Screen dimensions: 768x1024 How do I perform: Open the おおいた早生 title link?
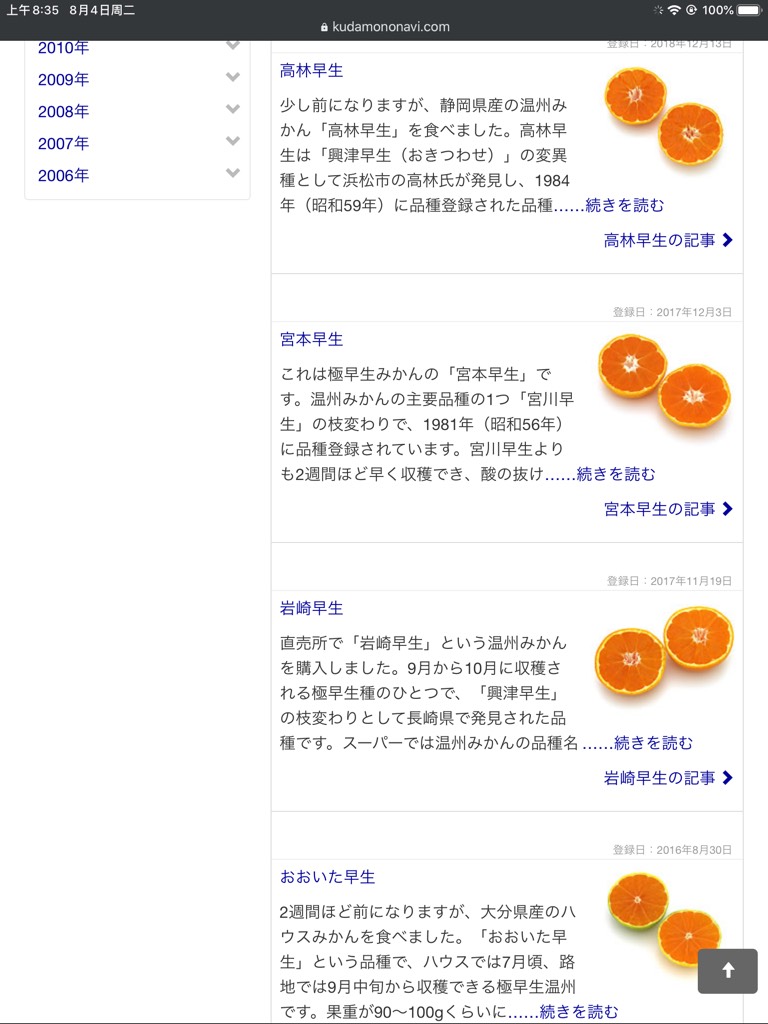pyautogui.click(x=327, y=877)
